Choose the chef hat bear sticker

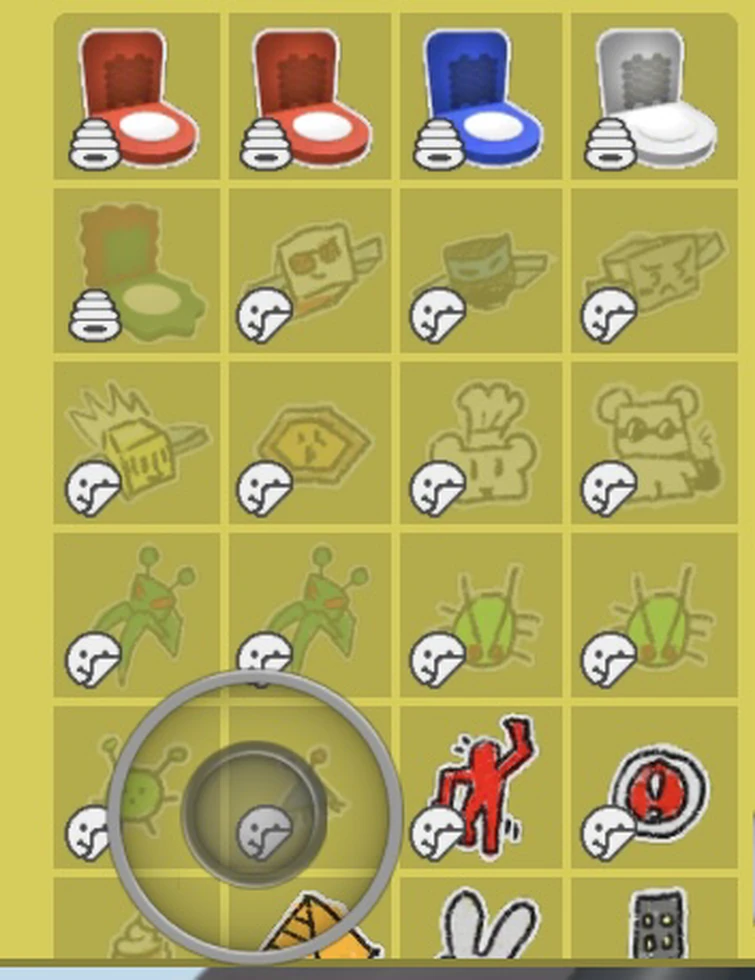[481, 443]
